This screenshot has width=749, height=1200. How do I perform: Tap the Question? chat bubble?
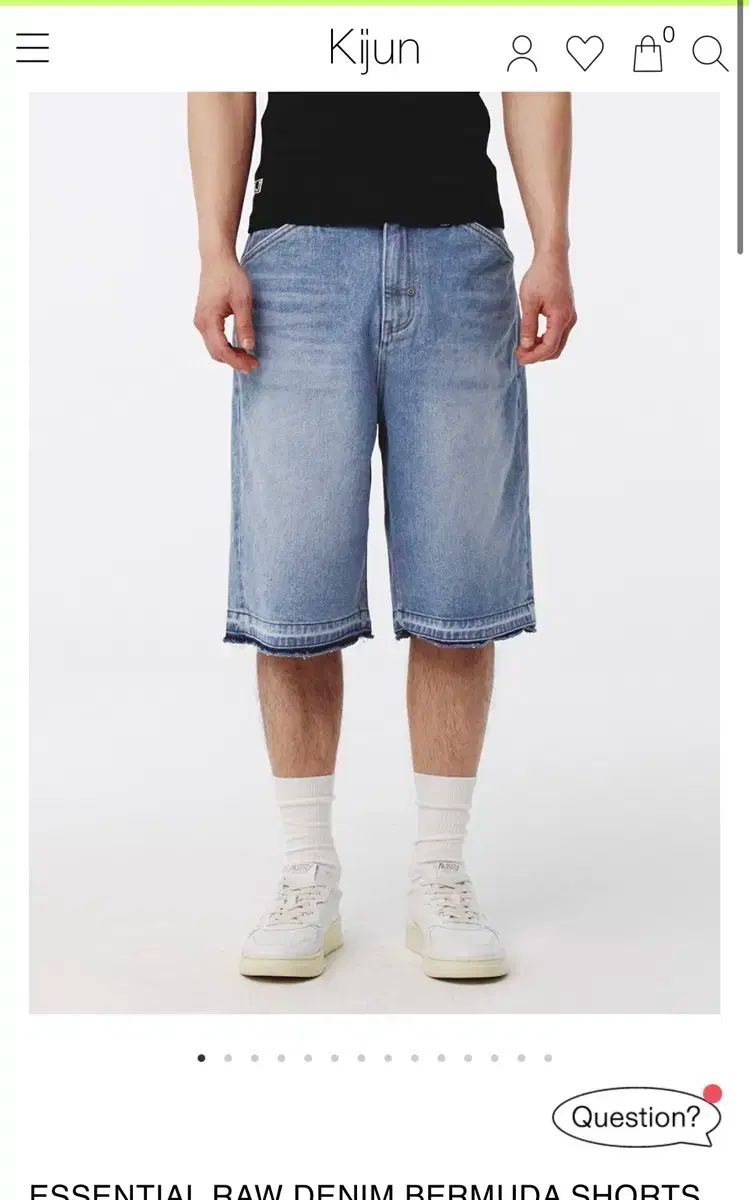point(636,1117)
